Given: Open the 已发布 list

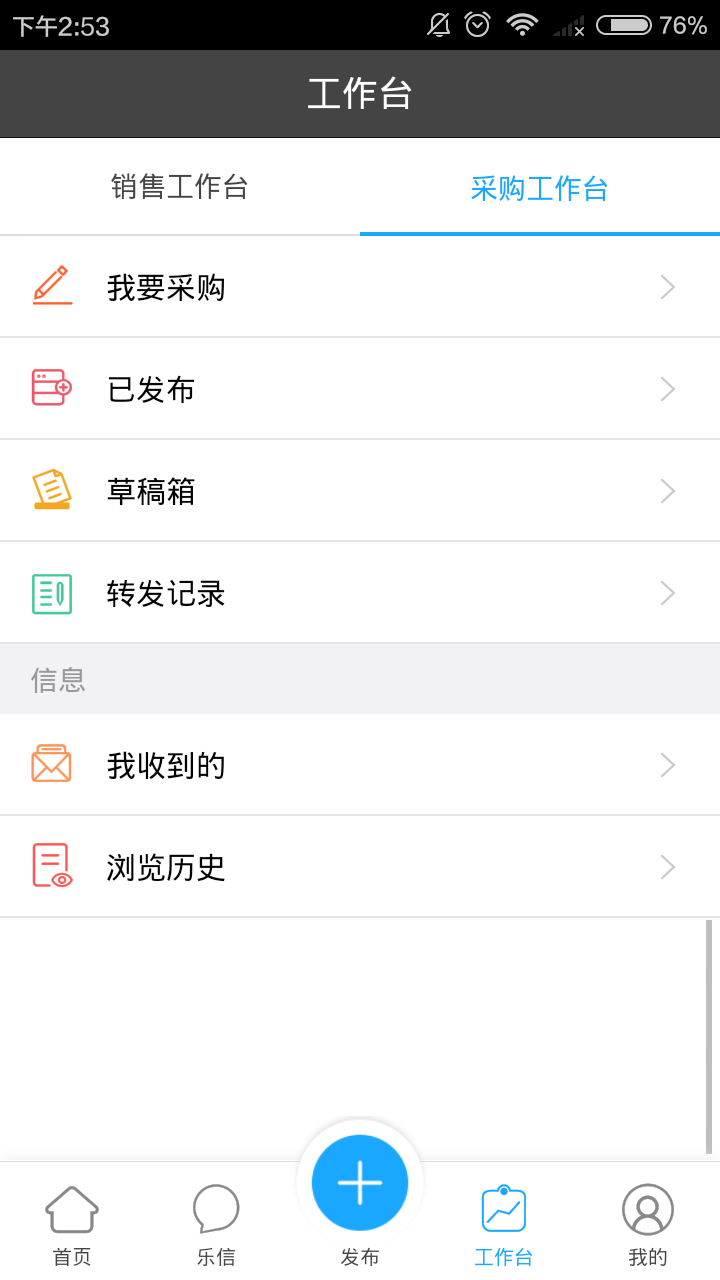Looking at the screenshot, I should 360,389.
